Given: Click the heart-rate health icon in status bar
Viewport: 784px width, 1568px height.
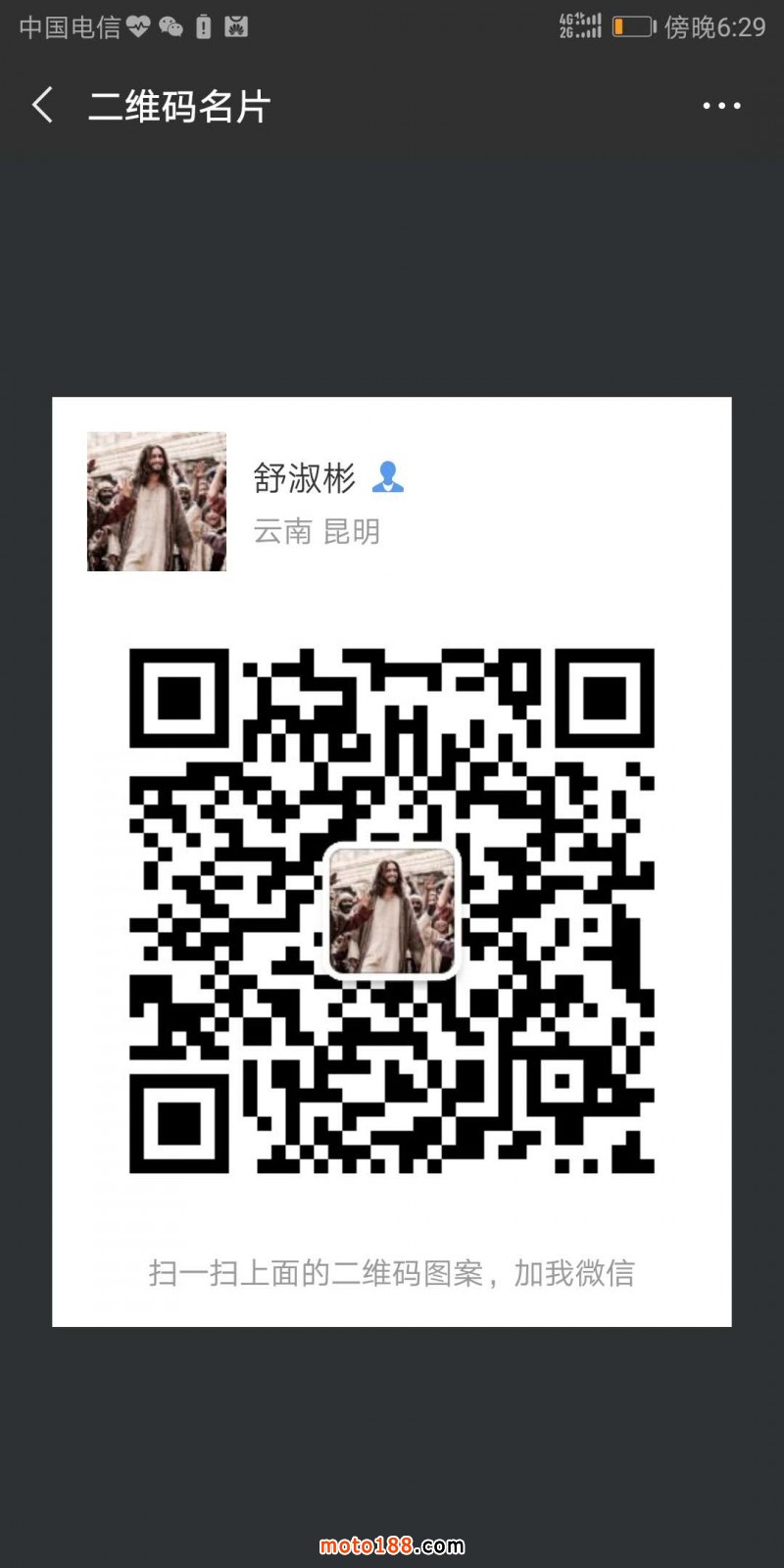Looking at the screenshot, I should pyautogui.click(x=137, y=27).
